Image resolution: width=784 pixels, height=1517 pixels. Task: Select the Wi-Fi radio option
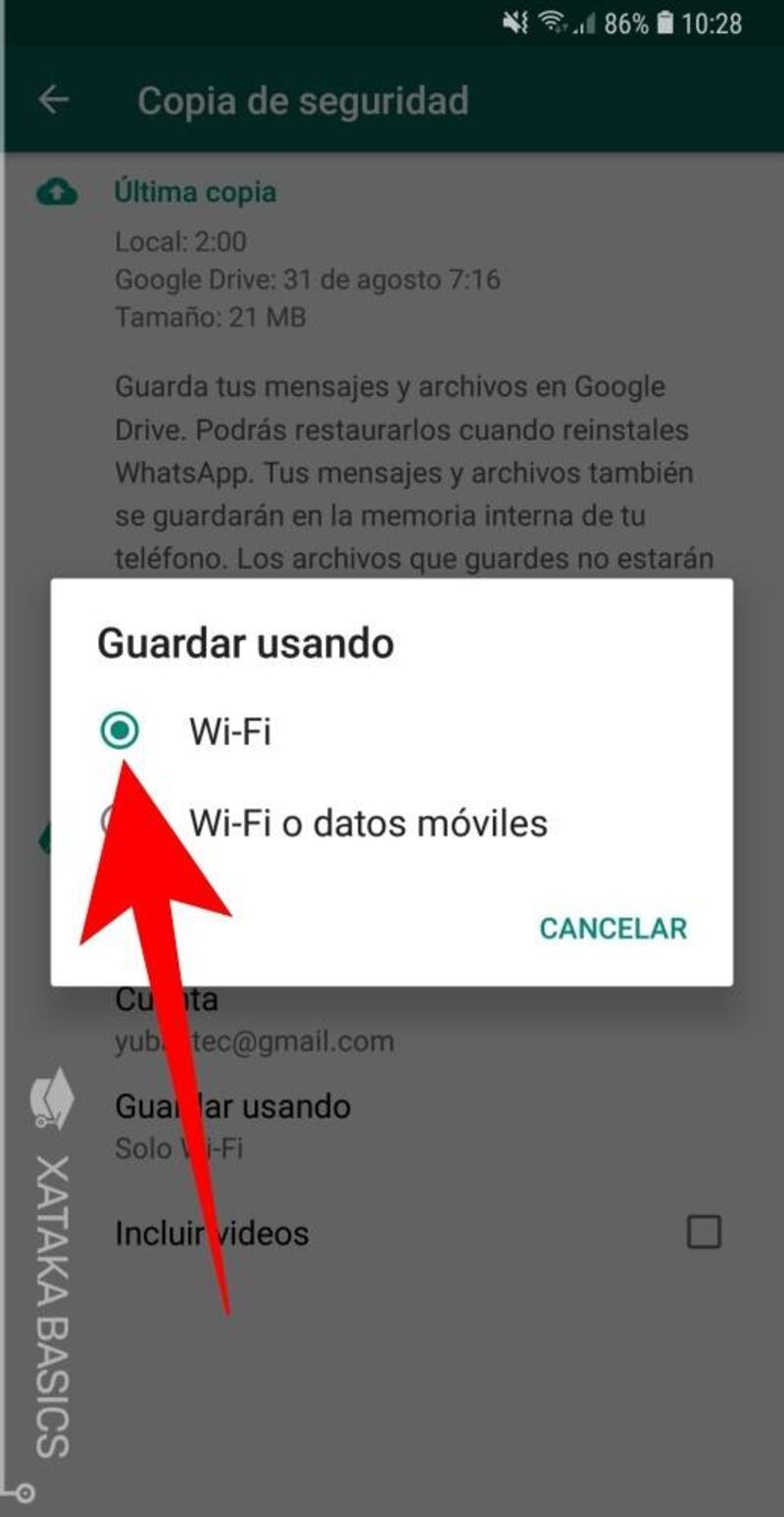pos(121,731)
